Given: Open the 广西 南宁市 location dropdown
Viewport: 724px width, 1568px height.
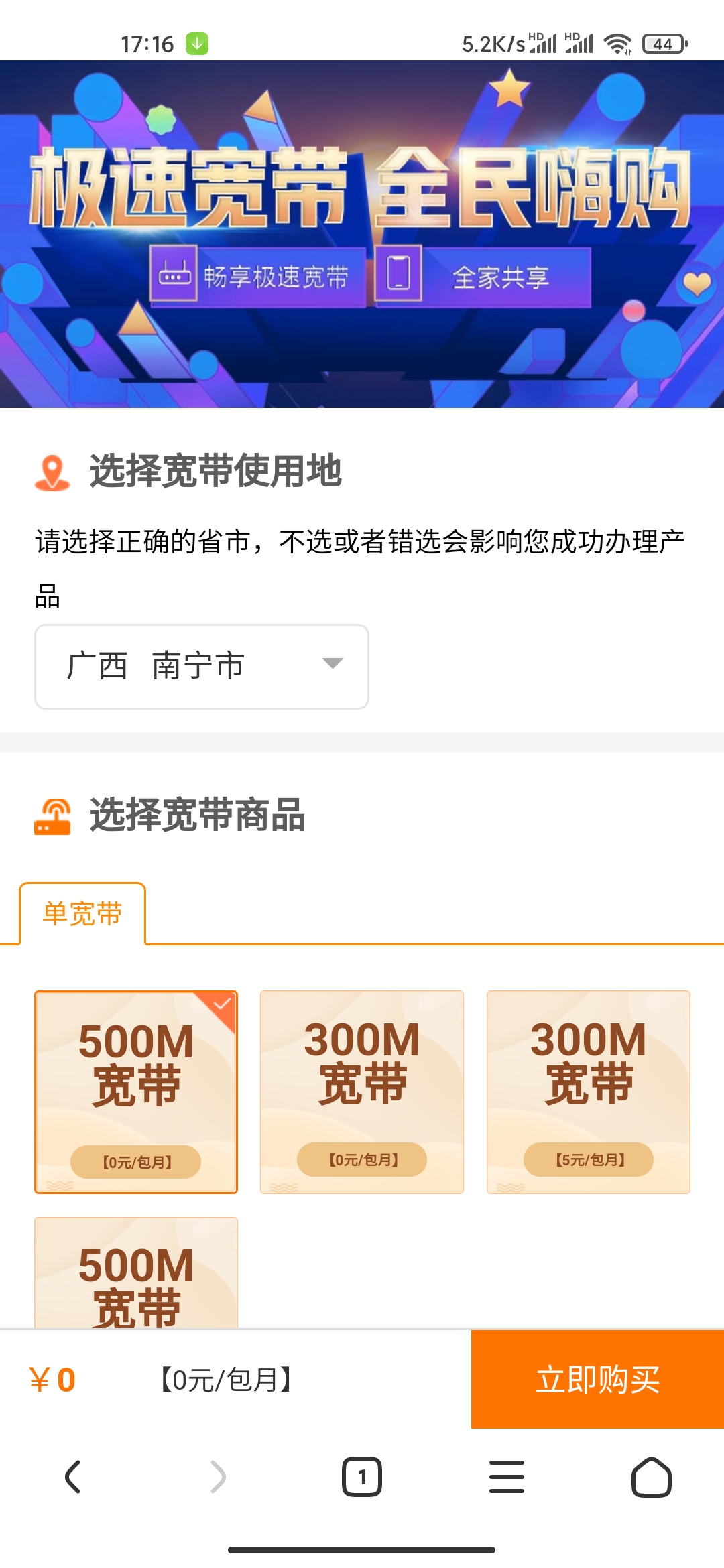Looking at the screenshot, I should 201,666.
